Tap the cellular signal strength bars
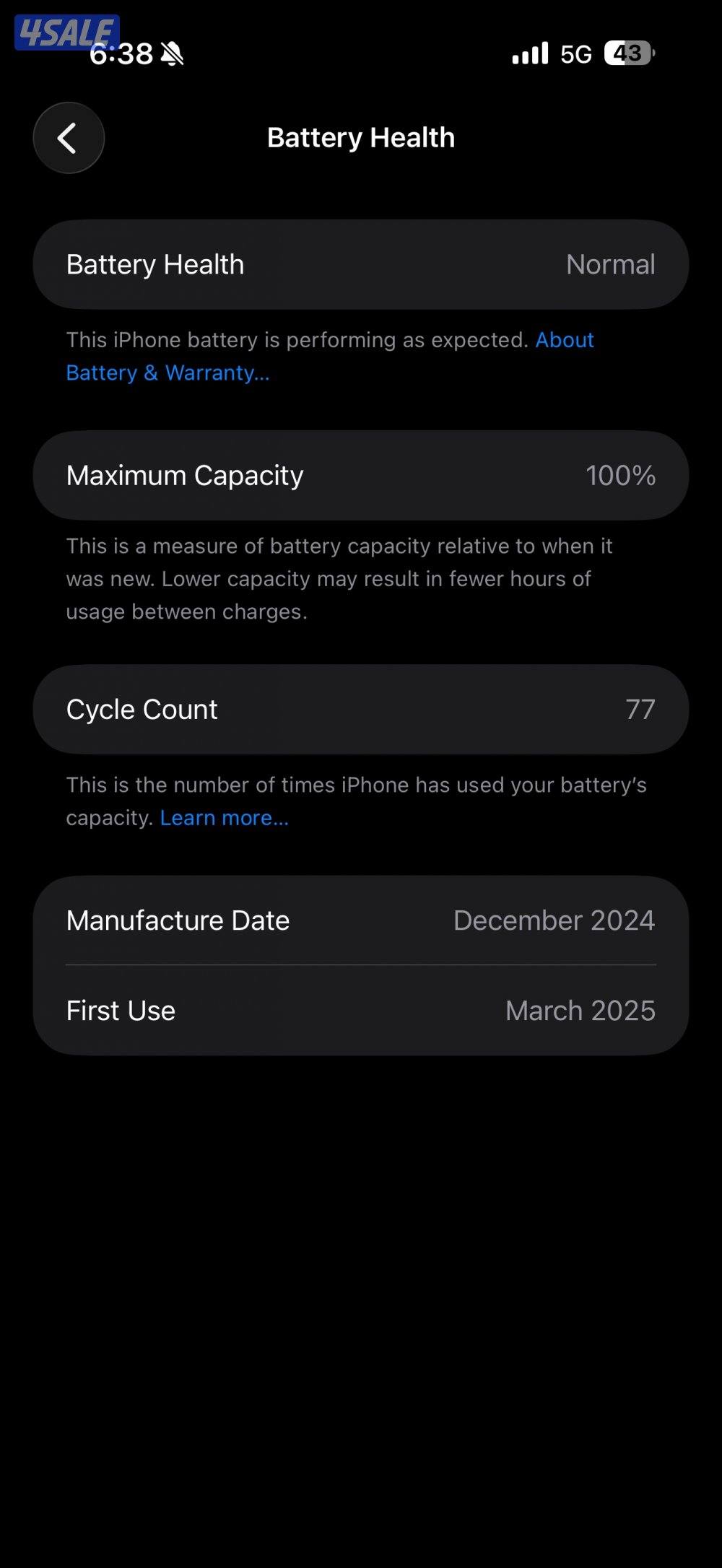 pyautogui.click(x=529, y=53)
